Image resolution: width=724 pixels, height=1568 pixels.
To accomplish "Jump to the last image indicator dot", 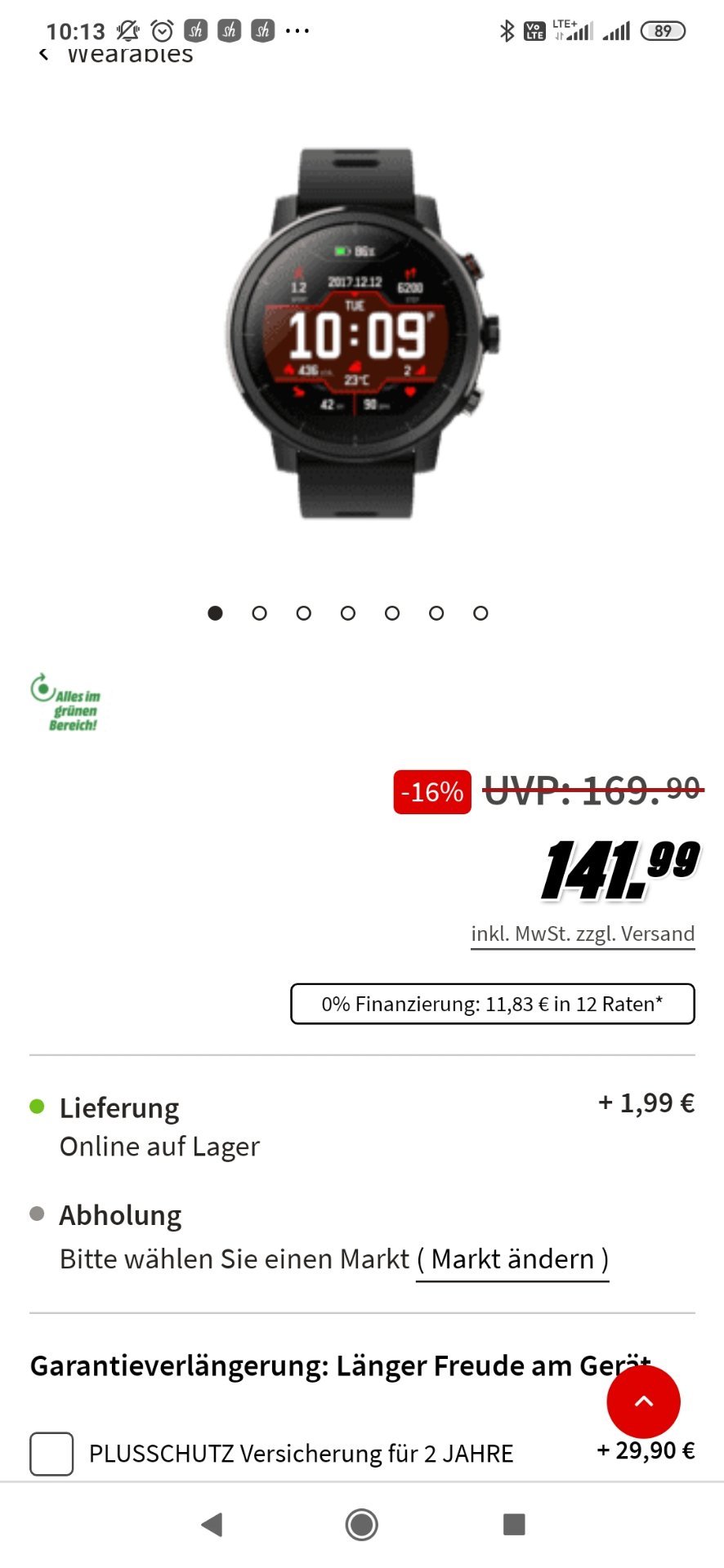I will tap(480, 613).
